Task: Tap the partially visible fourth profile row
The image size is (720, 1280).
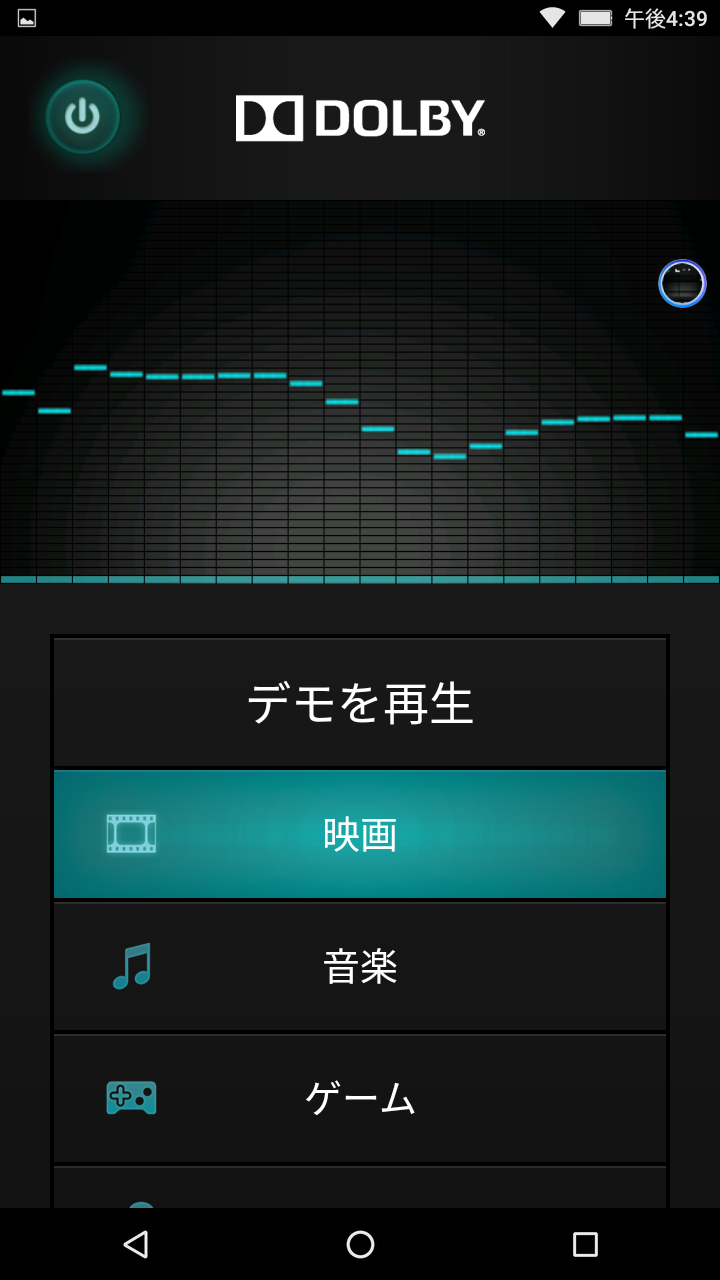Action: [360, 1190]
